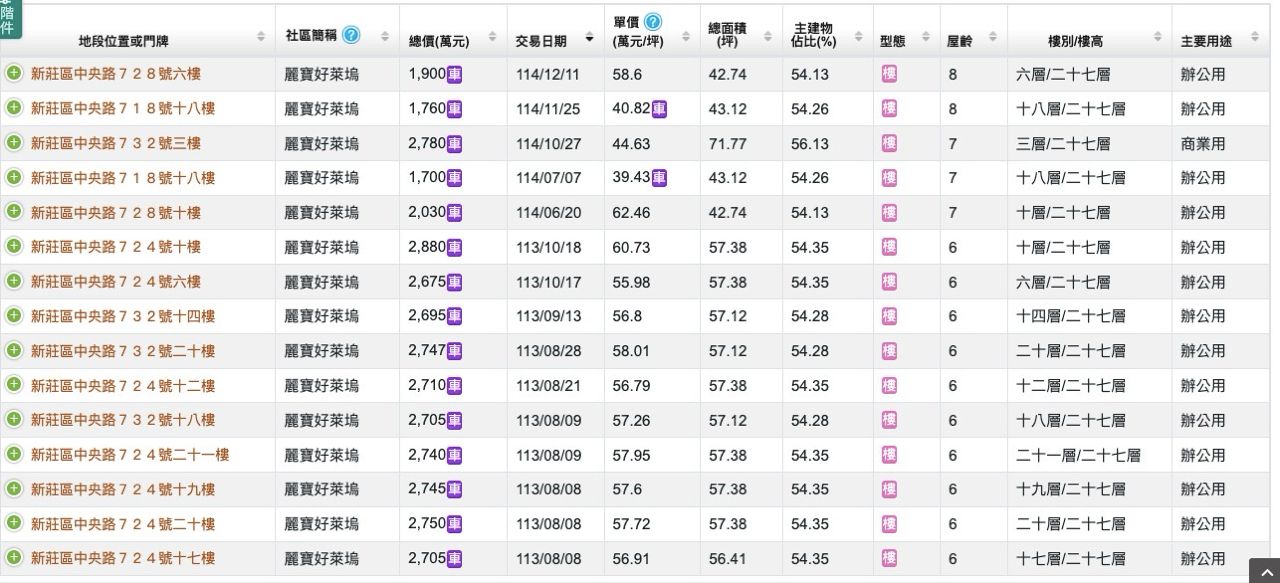Expand the 中央路724號二十一樓 row
This screenshot has height=583, width=1280.
pyautogui.click(x=13, y=455)
